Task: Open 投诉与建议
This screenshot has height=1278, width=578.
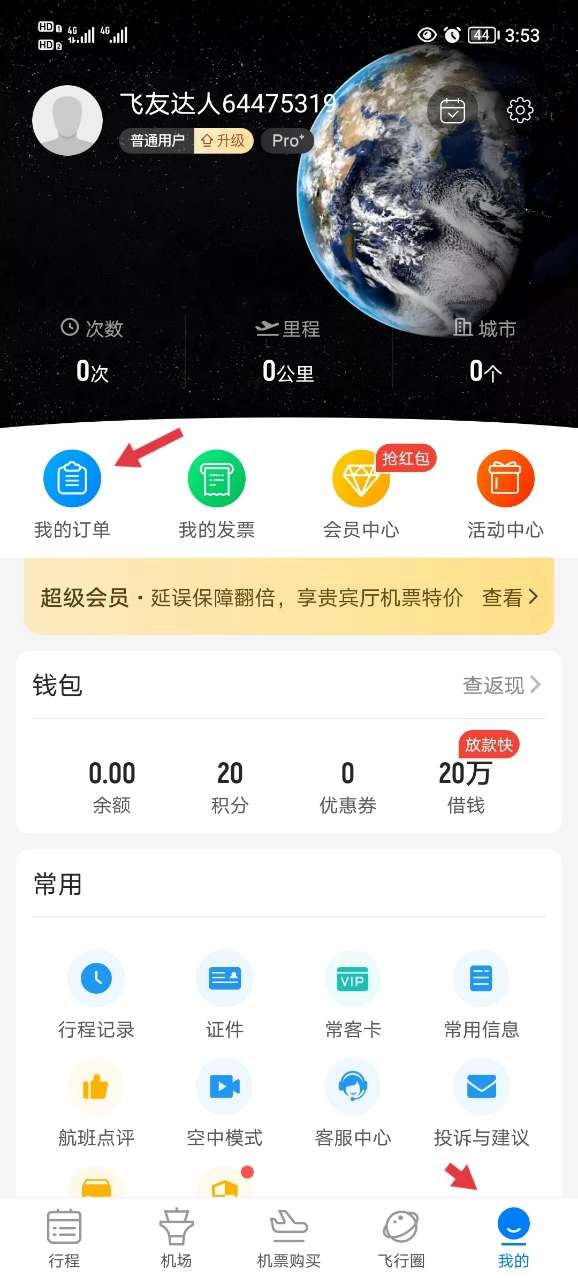Action: pos(481,1103)
